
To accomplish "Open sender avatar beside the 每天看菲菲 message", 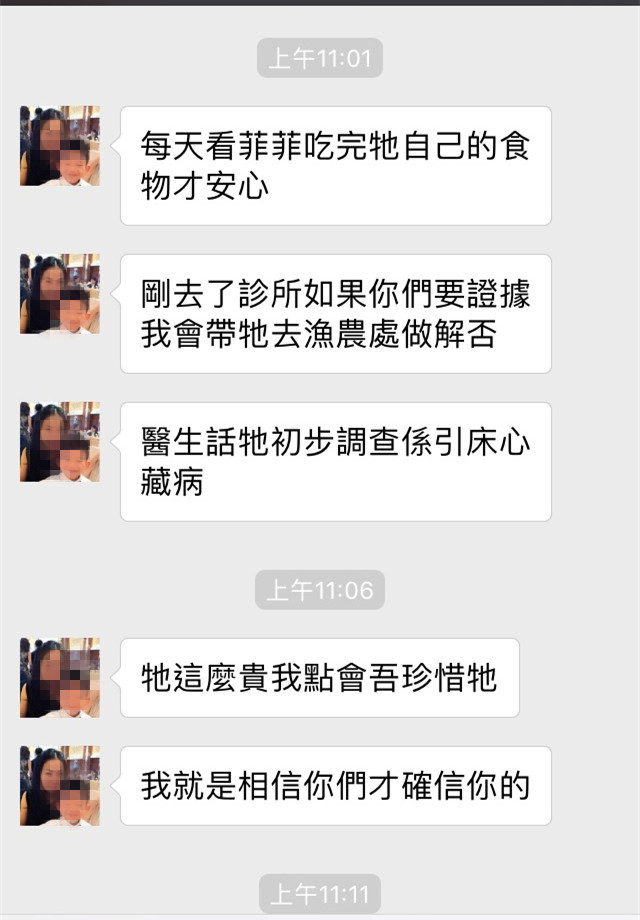I will tap(59, 146).
